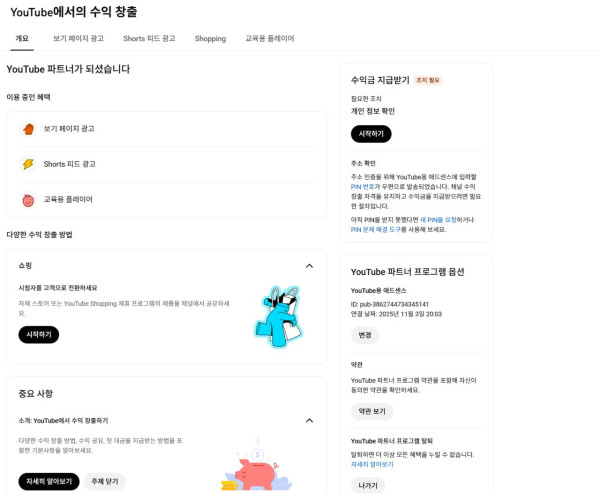The height and width of the screenshot is (493, 600).
Task: View terms with 약관 보기
Action: pyautogui.click(x=372, y=411)
